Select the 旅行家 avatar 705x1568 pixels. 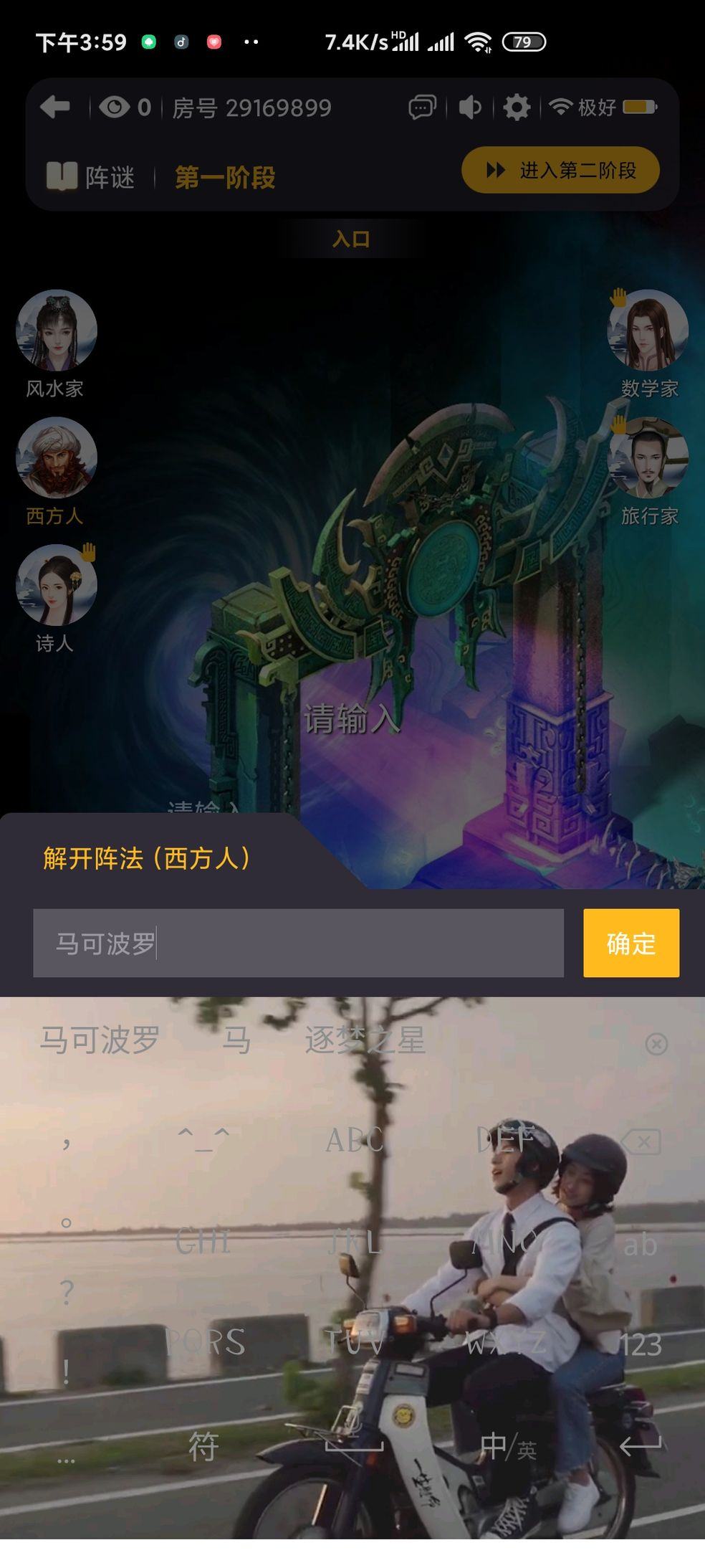(648, 458)
